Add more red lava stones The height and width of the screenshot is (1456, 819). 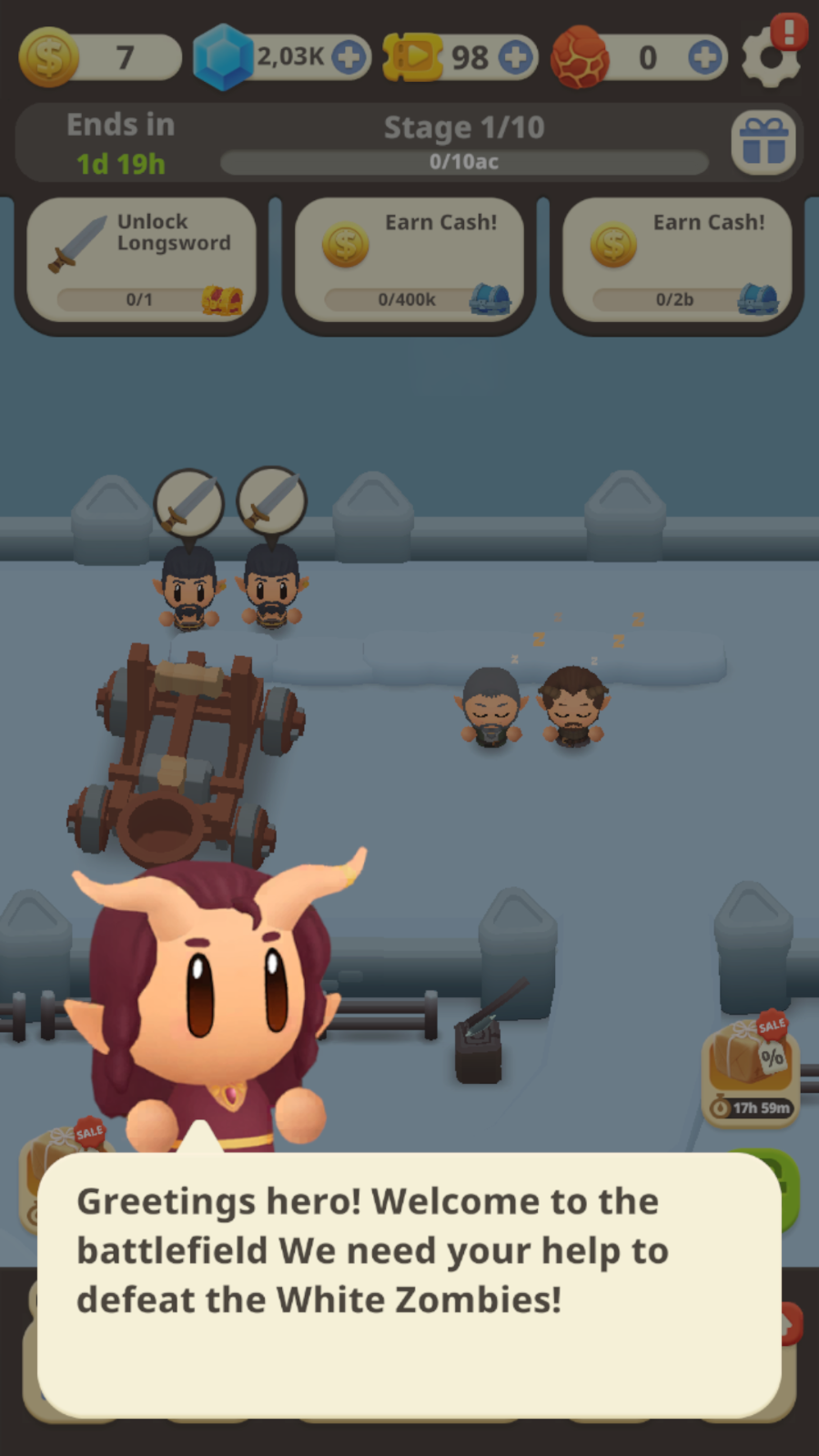point(705,56)
